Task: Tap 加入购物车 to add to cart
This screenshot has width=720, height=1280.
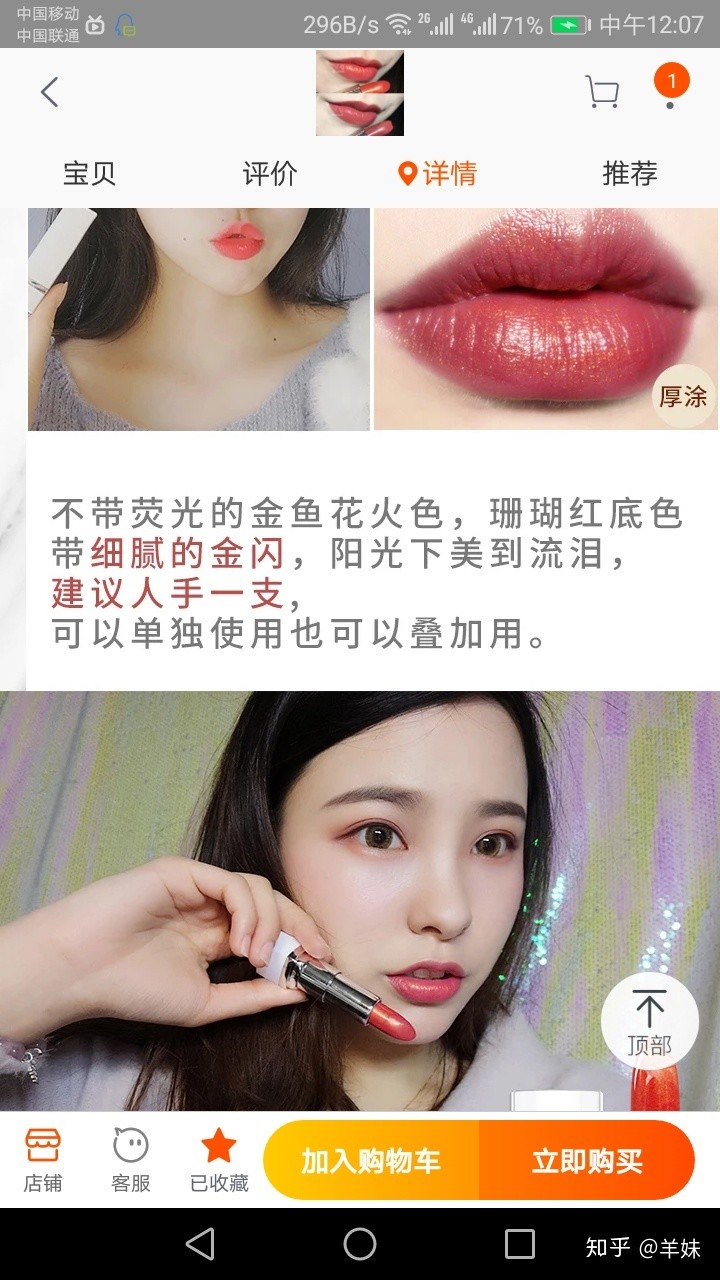Action: [371, 1161]
